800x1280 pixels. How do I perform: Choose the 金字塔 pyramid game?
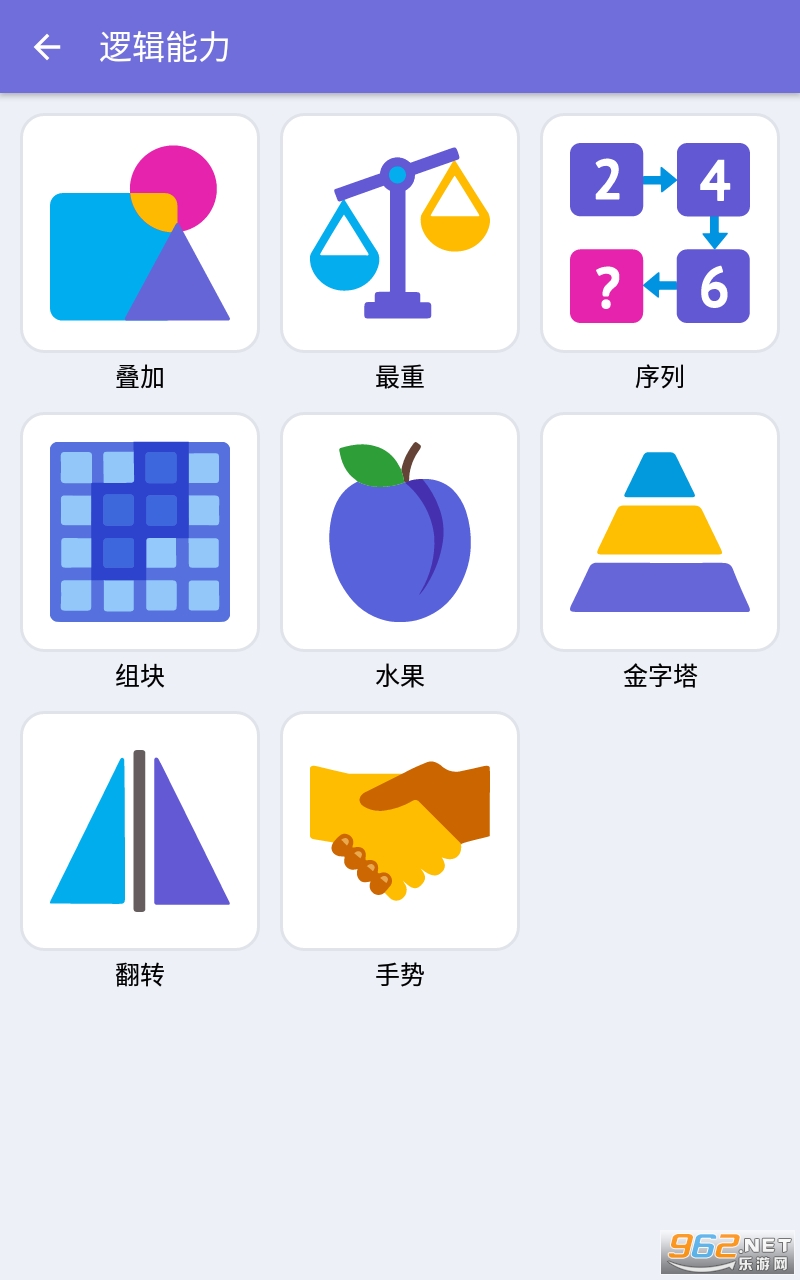pyautogui.click(x=660, y=532)
